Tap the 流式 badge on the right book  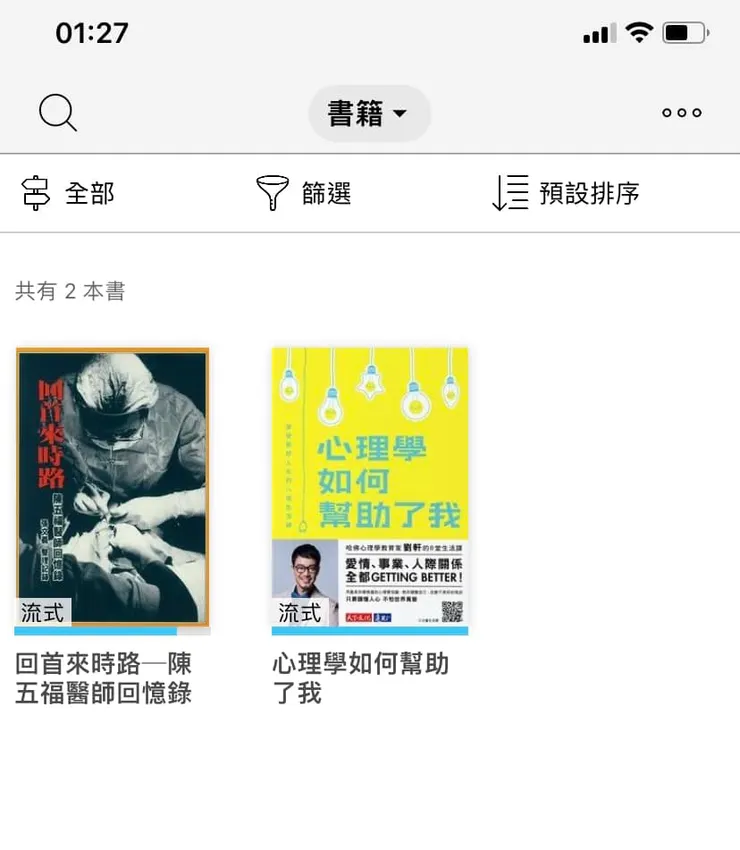click(x=298, y=612)
